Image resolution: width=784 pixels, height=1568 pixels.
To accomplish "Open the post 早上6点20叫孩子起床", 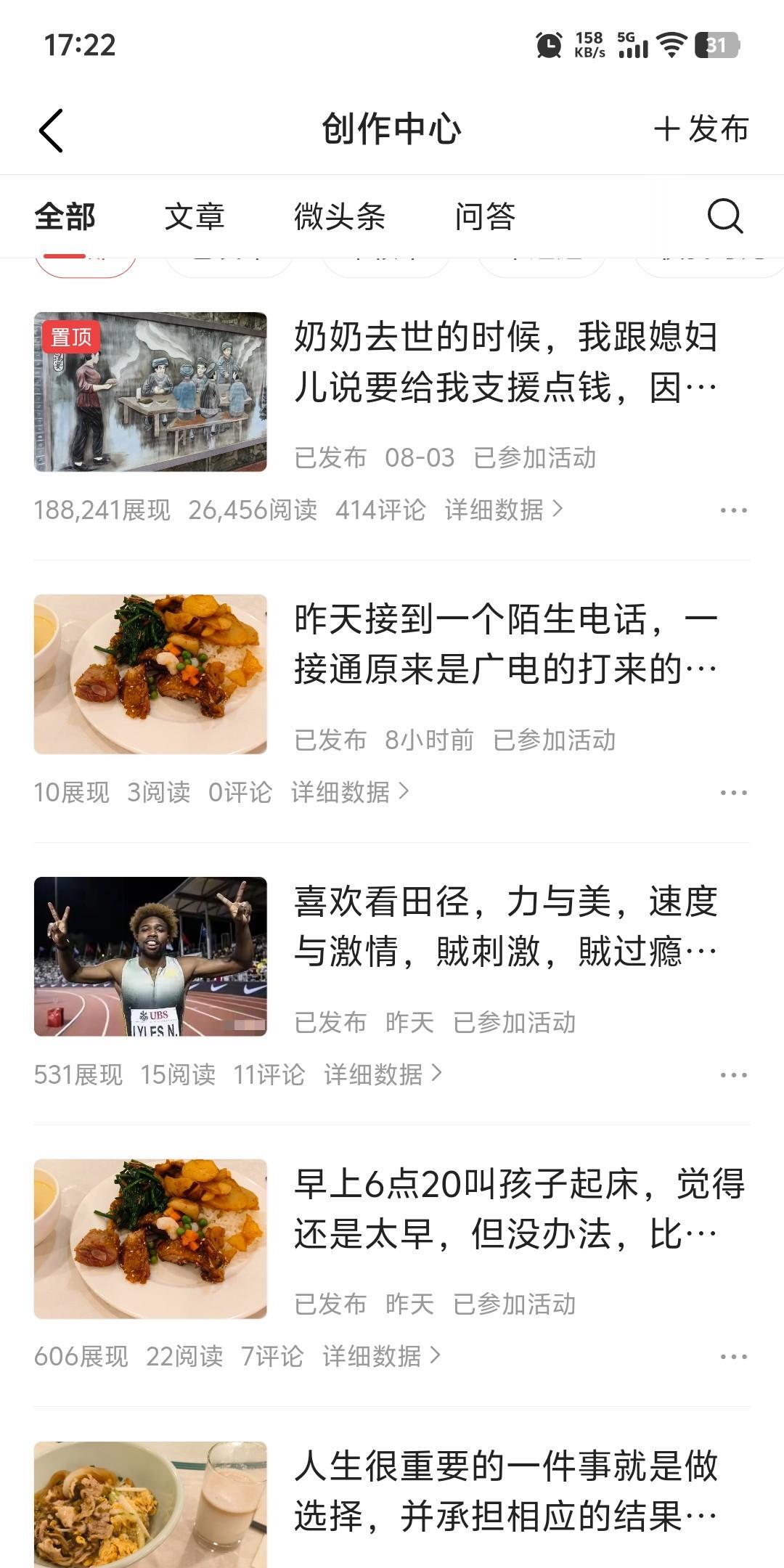I will coord(518,1209).
